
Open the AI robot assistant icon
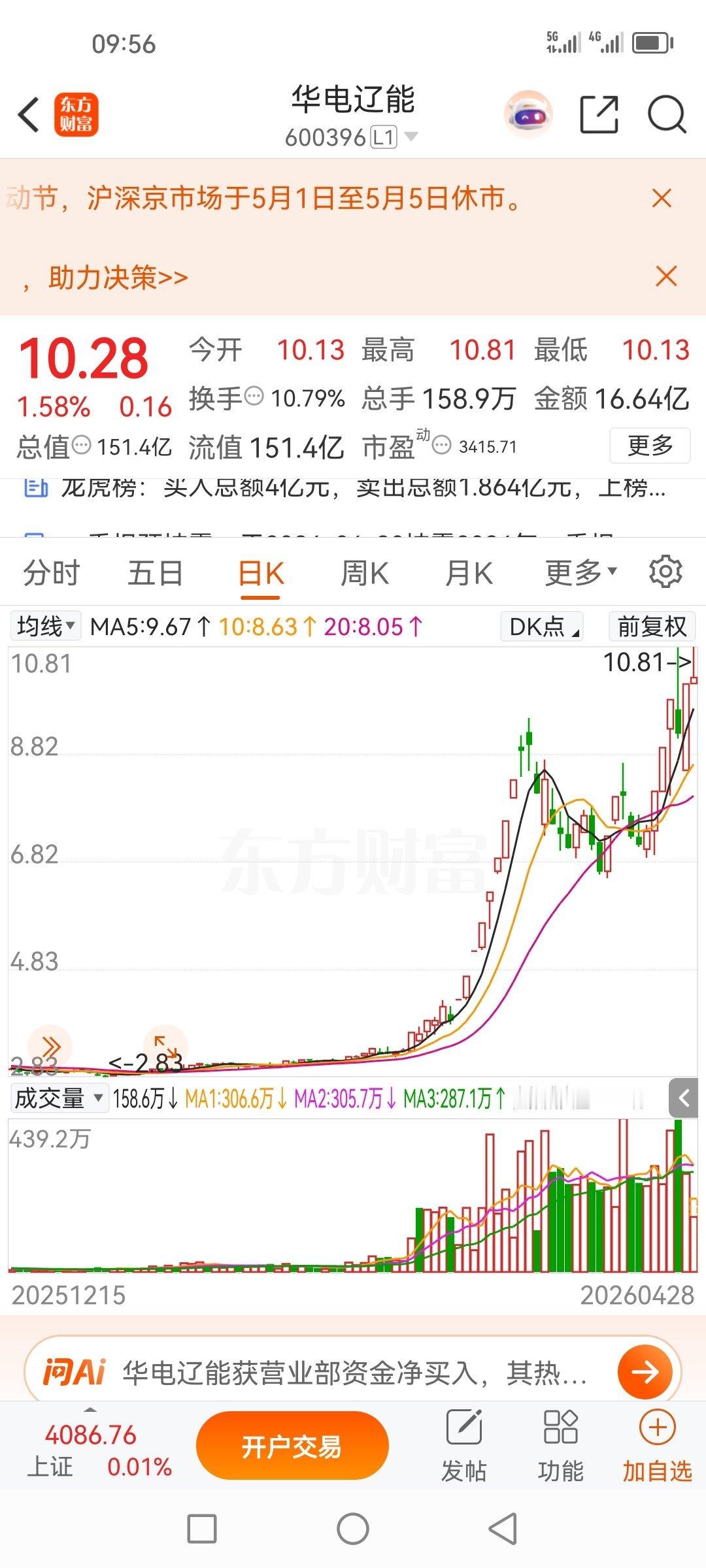coord(528,115)
